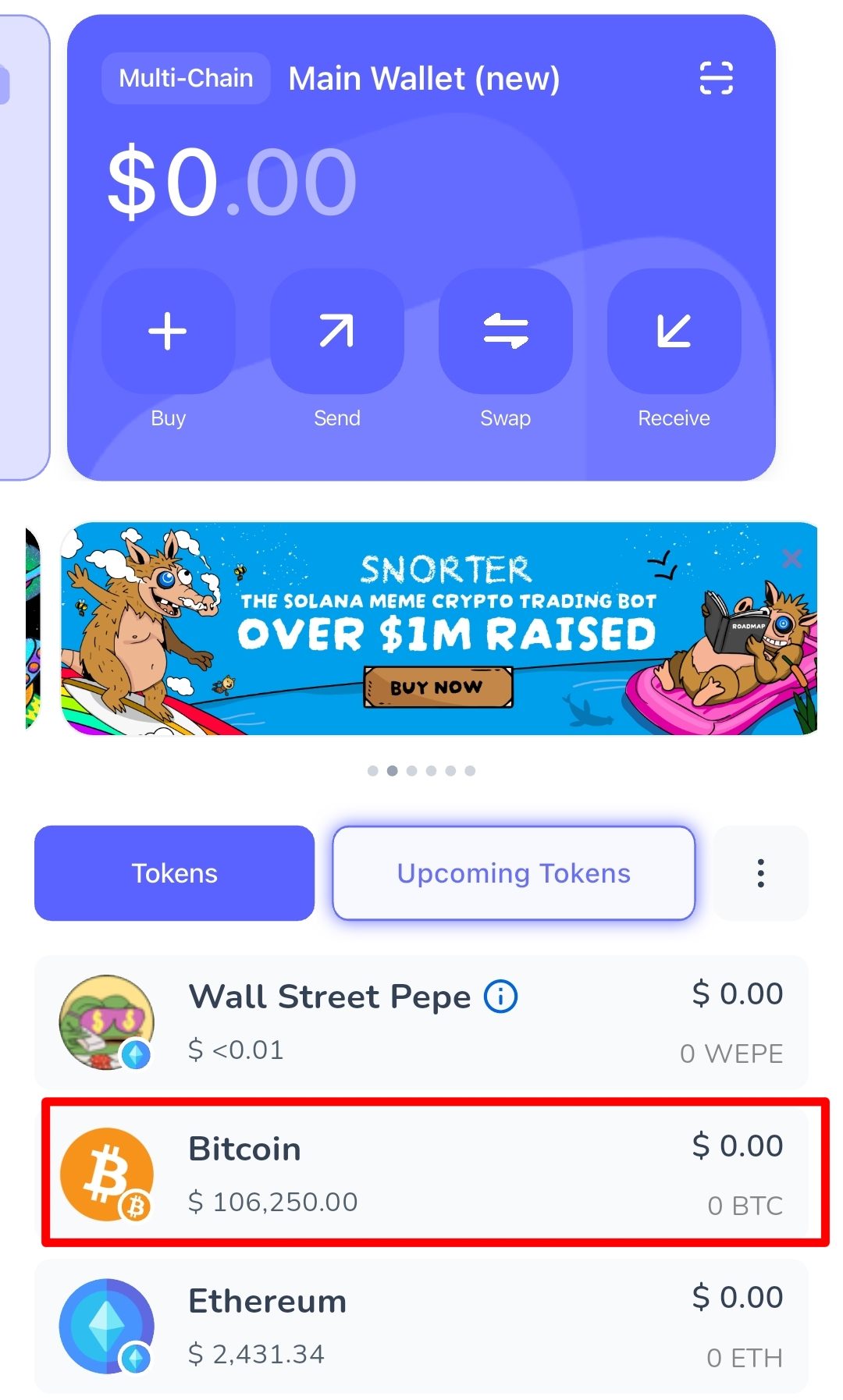The height and width of the screenshot is (1400, 843).
Task: Show info for Wall Street Pepe
Action: [x=500, y=997]
